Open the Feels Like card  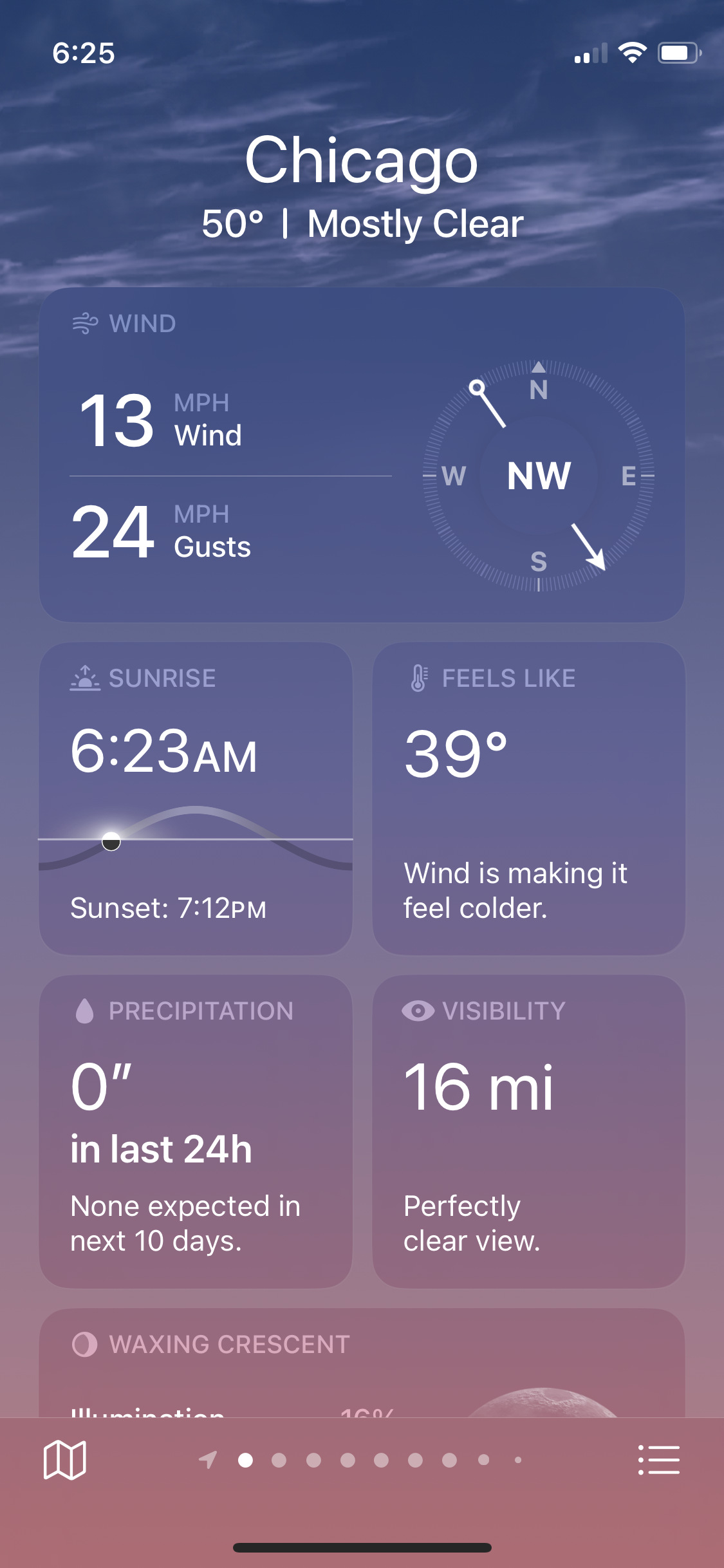[528, 798]
